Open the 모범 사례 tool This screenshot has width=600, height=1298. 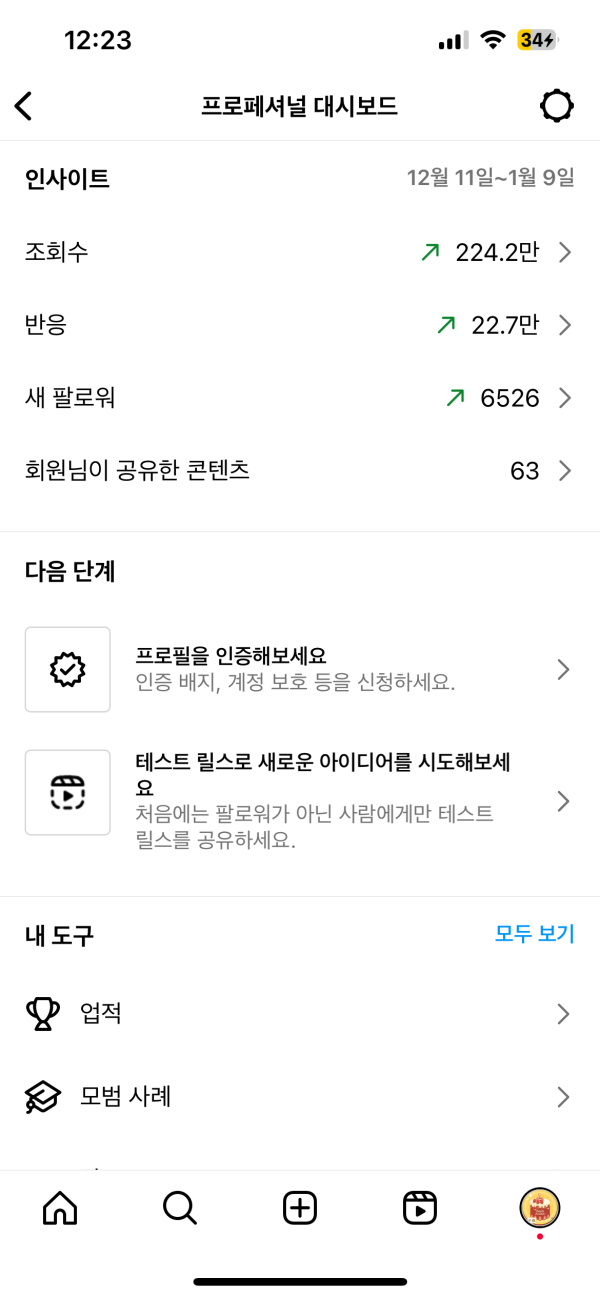[x=300, y=1097]
